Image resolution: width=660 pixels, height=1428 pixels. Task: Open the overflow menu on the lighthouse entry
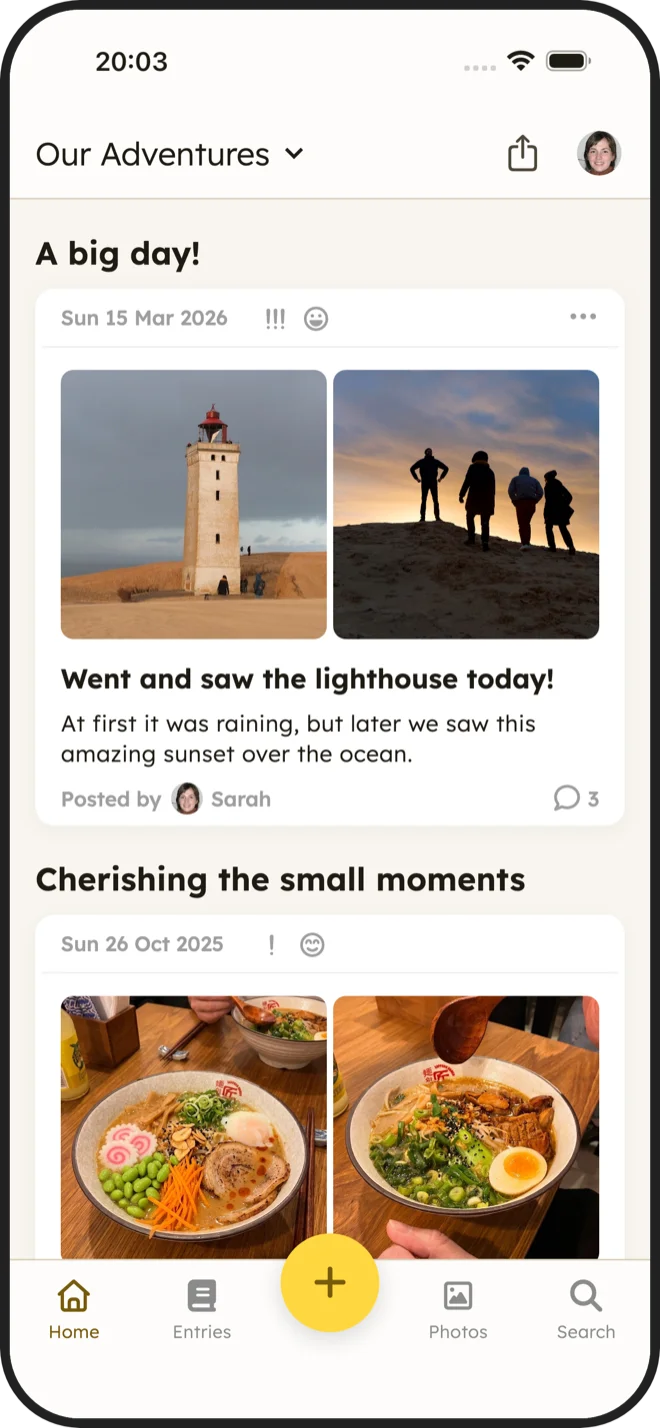[x=583, y=317]
